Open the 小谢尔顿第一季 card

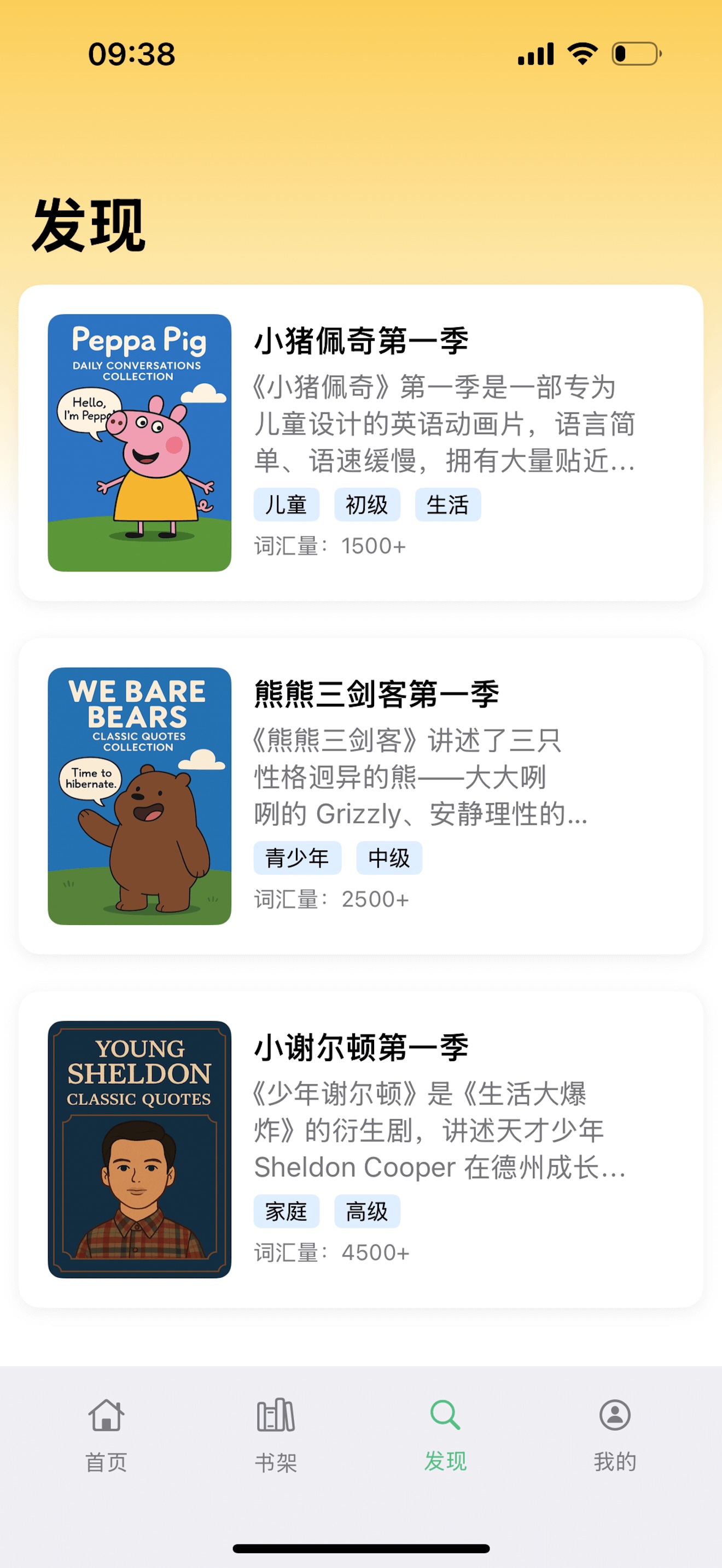click(360, 1149)
